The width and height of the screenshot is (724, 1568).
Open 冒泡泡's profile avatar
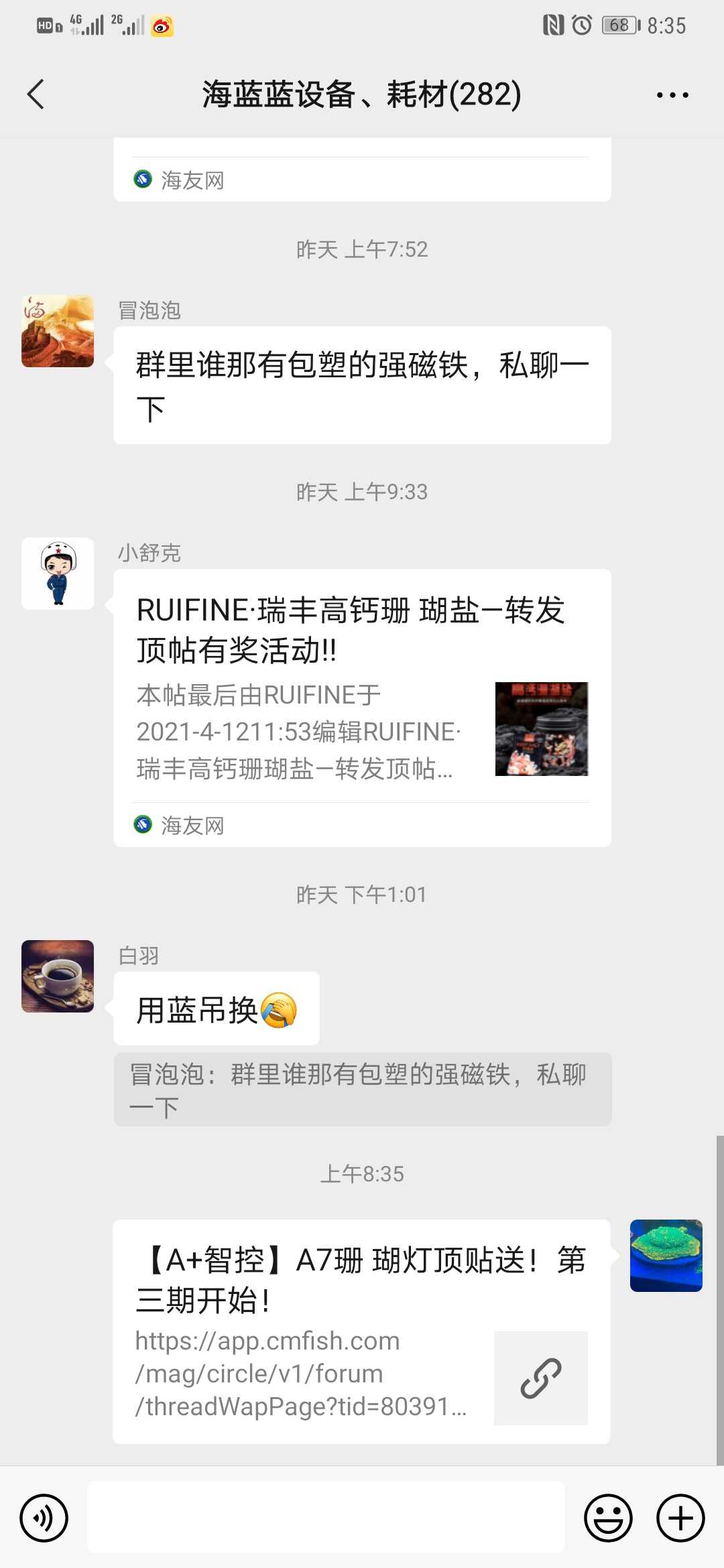(x=58, y=331)
